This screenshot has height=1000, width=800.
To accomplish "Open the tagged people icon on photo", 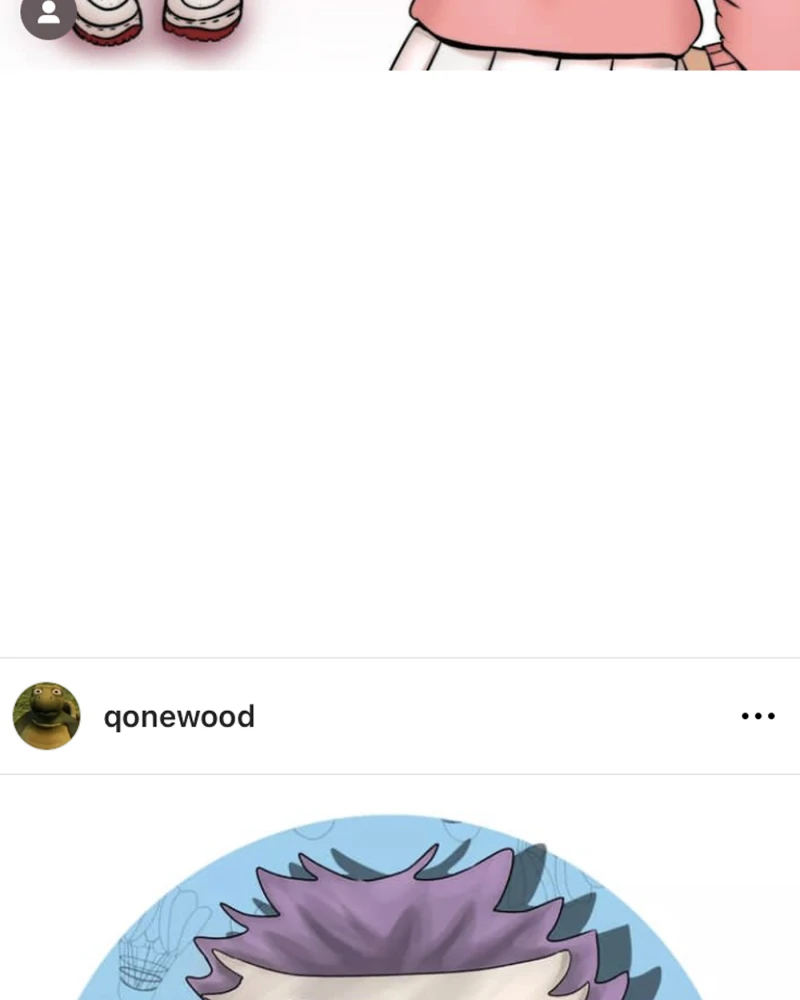I will click(x=47, y=15).
